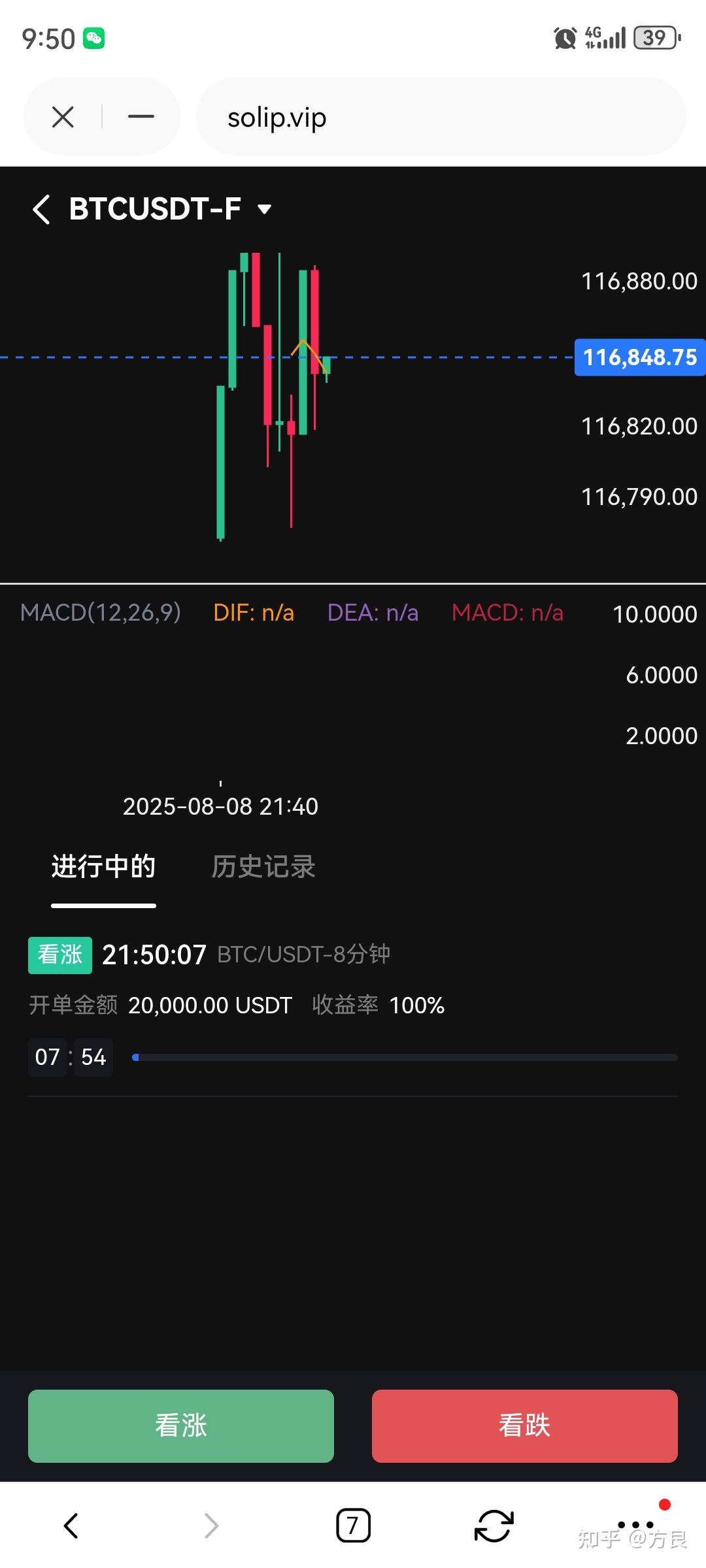Click the MACD(12,26,9) indicator label

click(99, 613)
